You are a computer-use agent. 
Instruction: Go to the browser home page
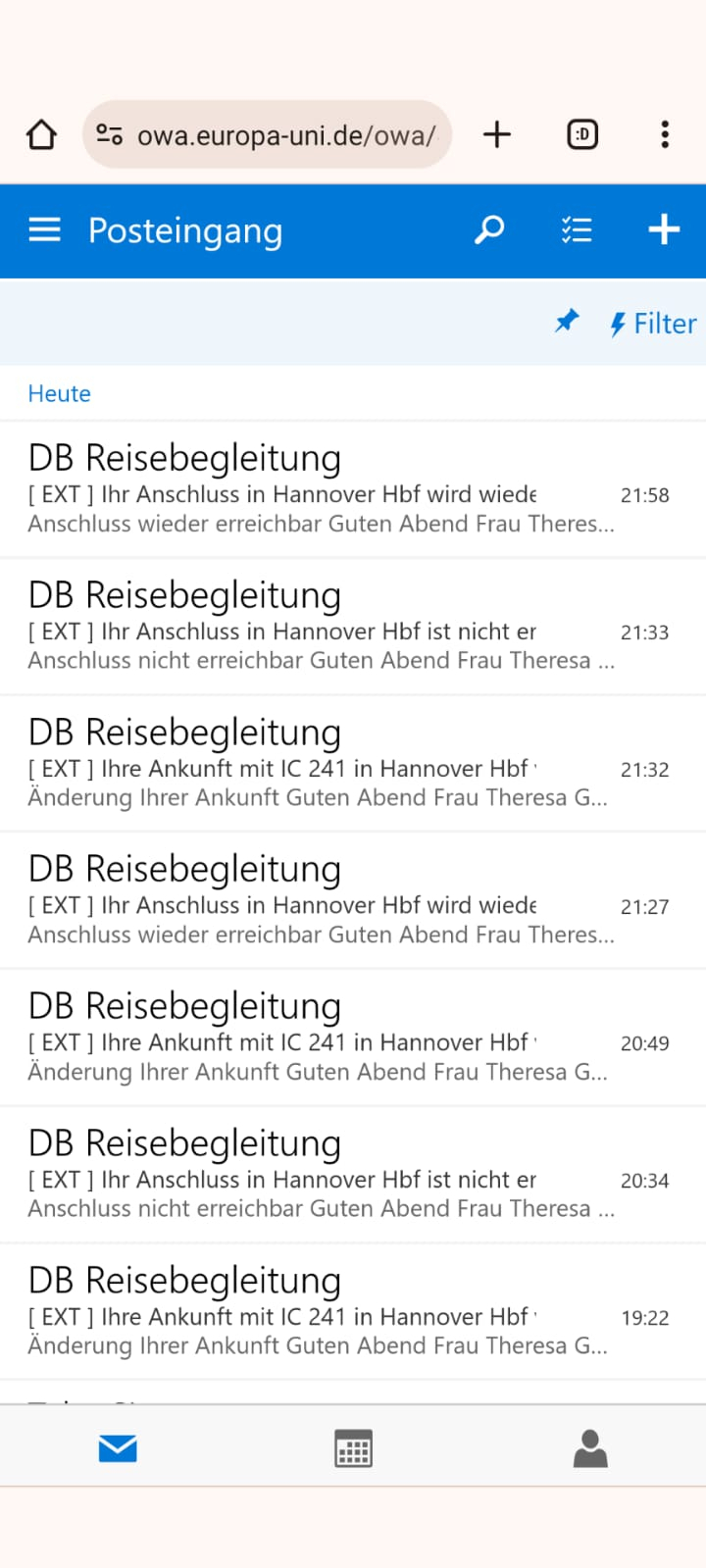41,134
